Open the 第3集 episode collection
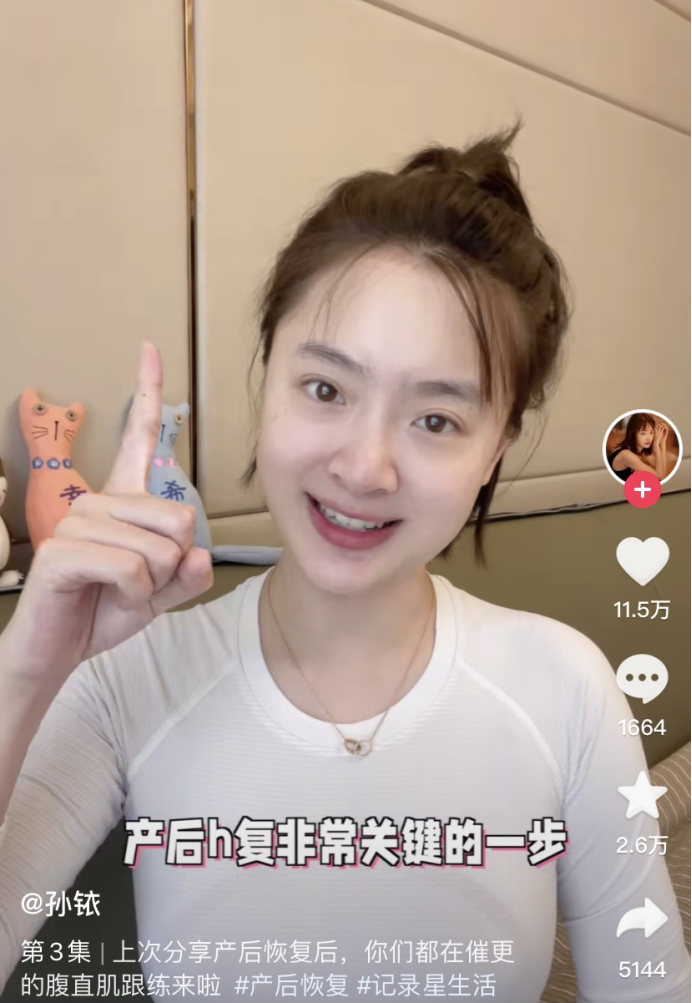 click(56, 951)
